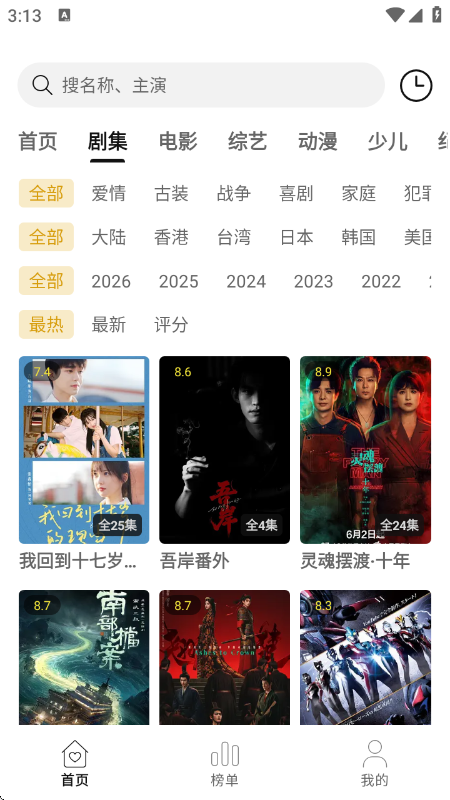
Task: Select year 2023 filter
Action: click(x=313, y=281)
